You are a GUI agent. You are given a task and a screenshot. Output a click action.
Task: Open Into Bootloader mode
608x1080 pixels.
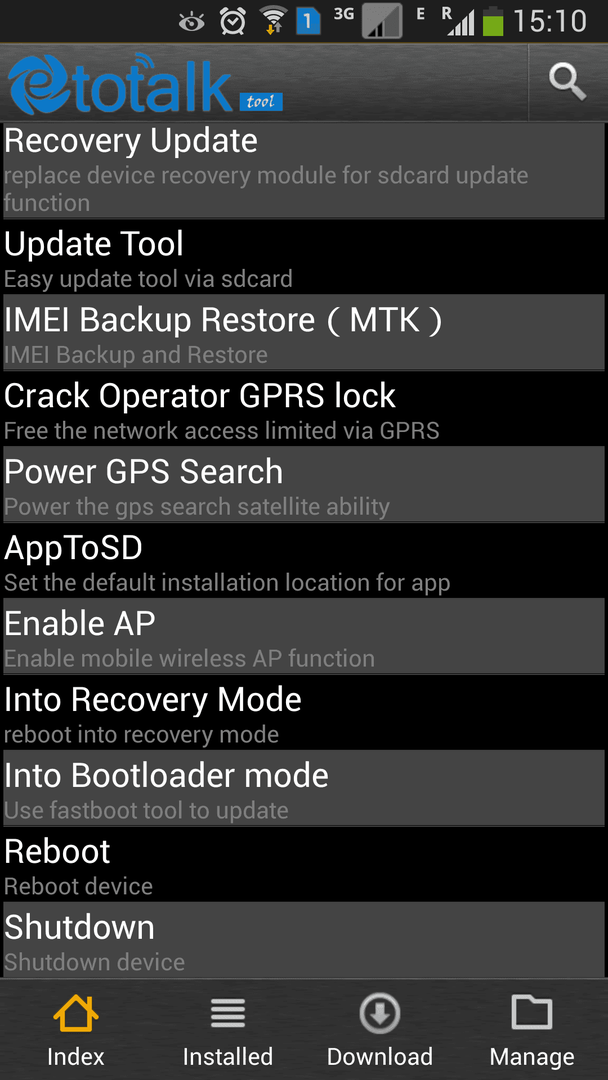(x=304, y=788)
